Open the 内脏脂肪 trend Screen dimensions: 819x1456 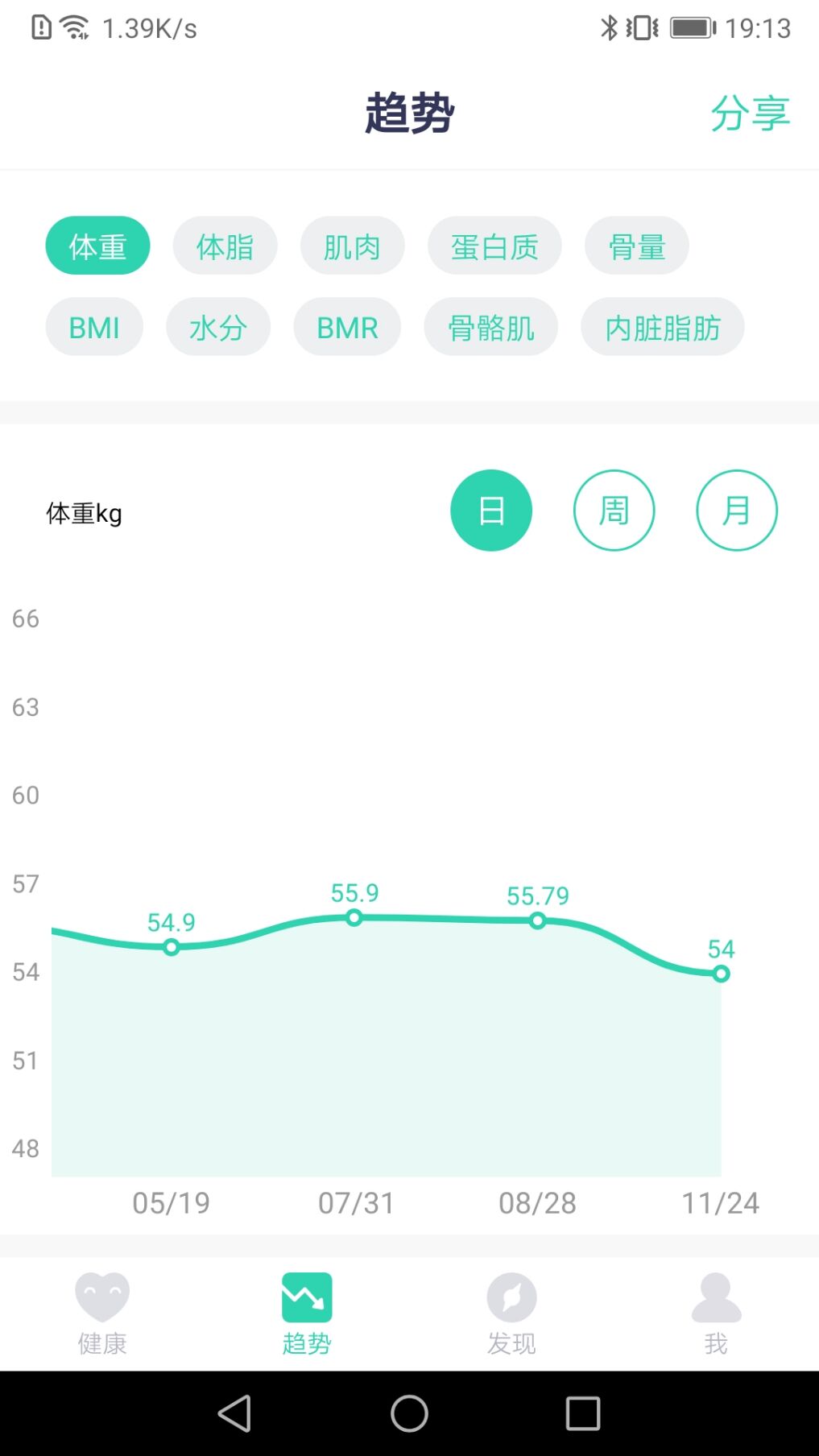[662, 328]
